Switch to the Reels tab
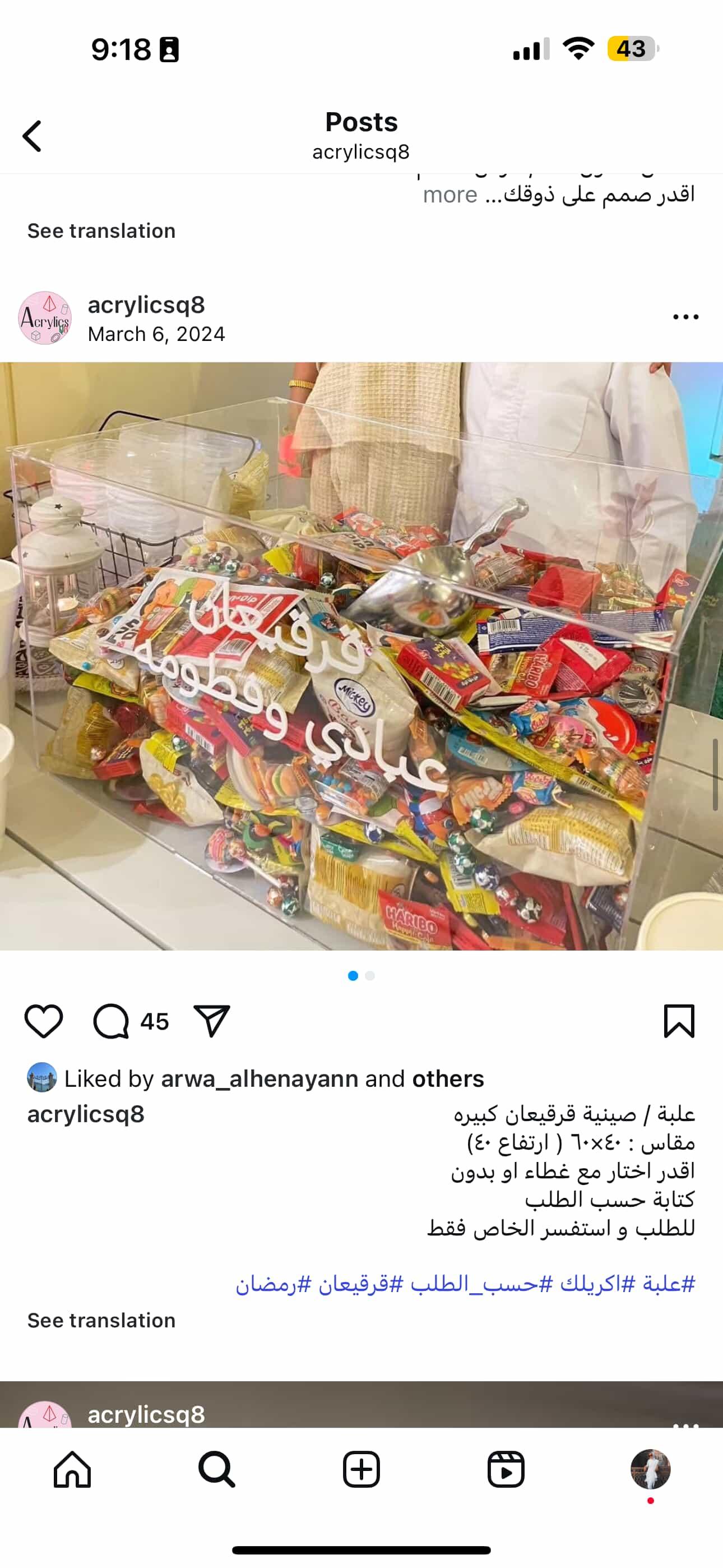723x1568 pixels. tap(506, 1469)
